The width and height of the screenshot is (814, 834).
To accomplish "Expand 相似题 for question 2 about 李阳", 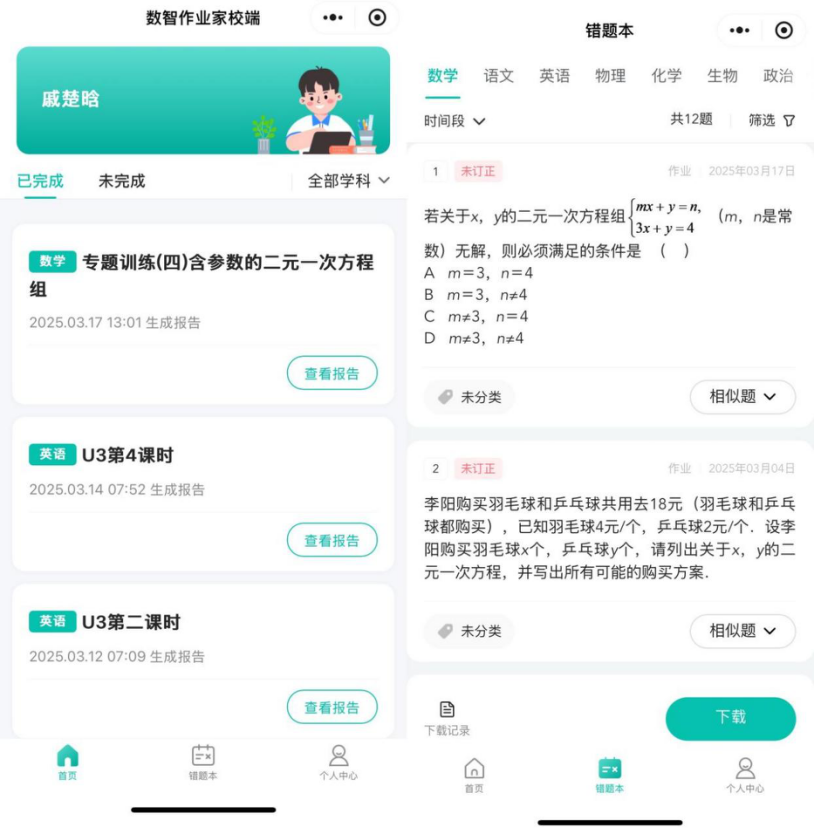I will point(742,631).
